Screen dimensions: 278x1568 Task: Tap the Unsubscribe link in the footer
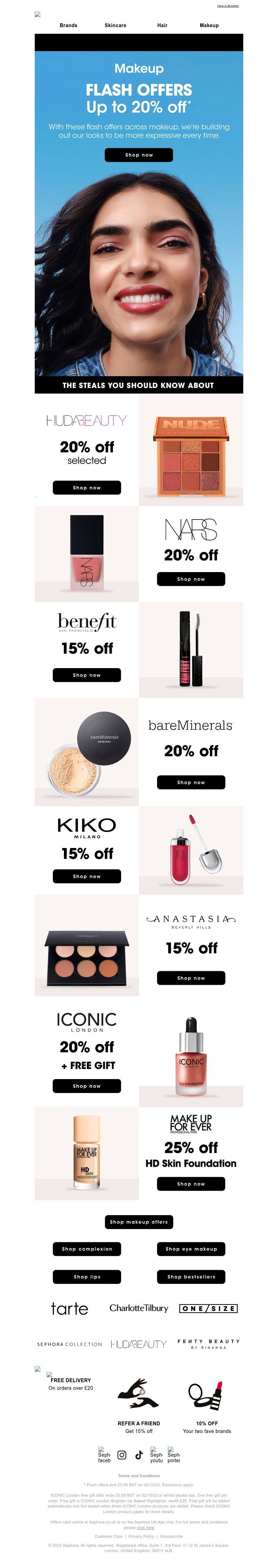coord(172,1536)
